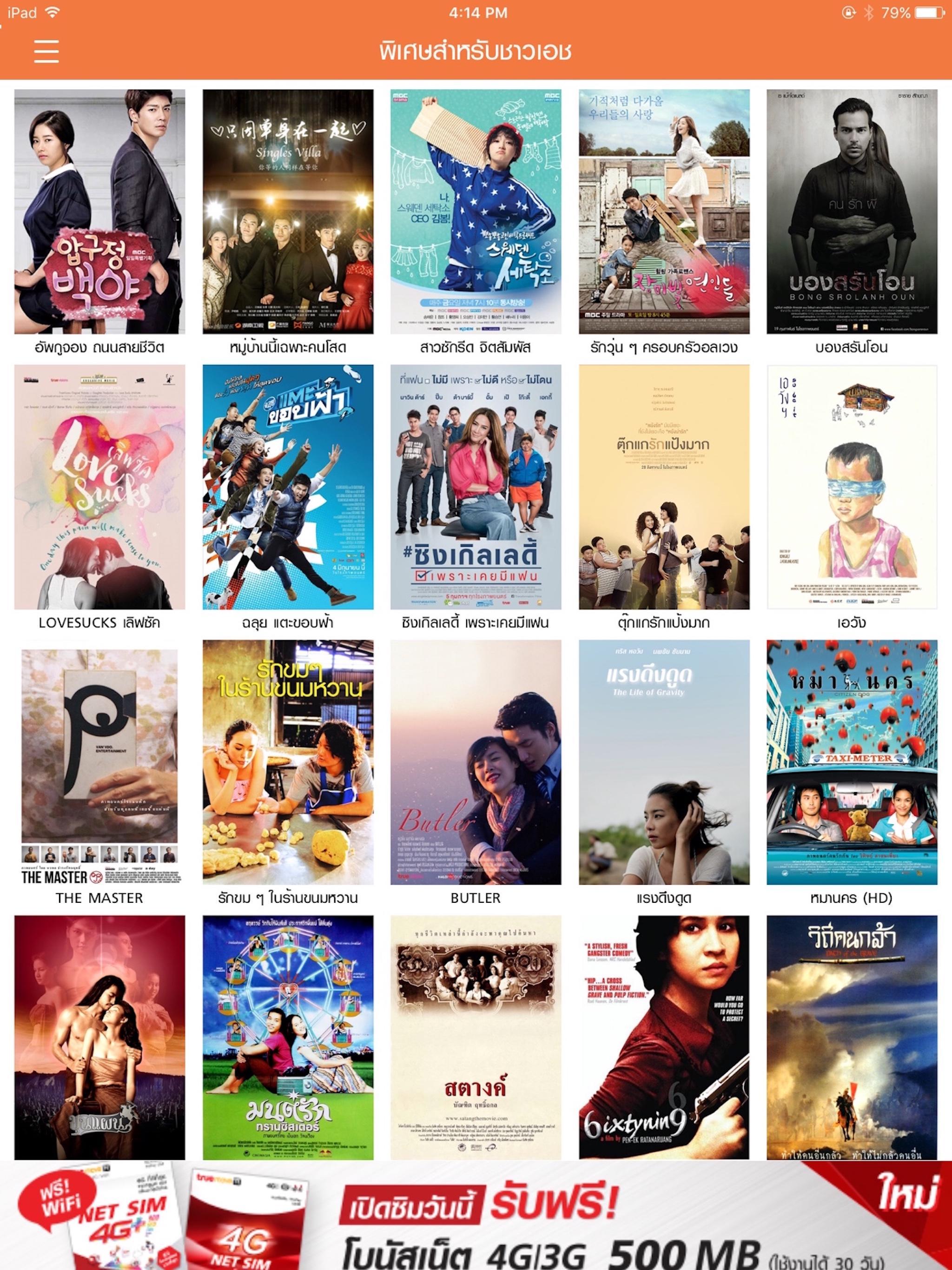The image size is (952, 1270).
Task: Select the เอวัง poster
Action: [852, 487]
